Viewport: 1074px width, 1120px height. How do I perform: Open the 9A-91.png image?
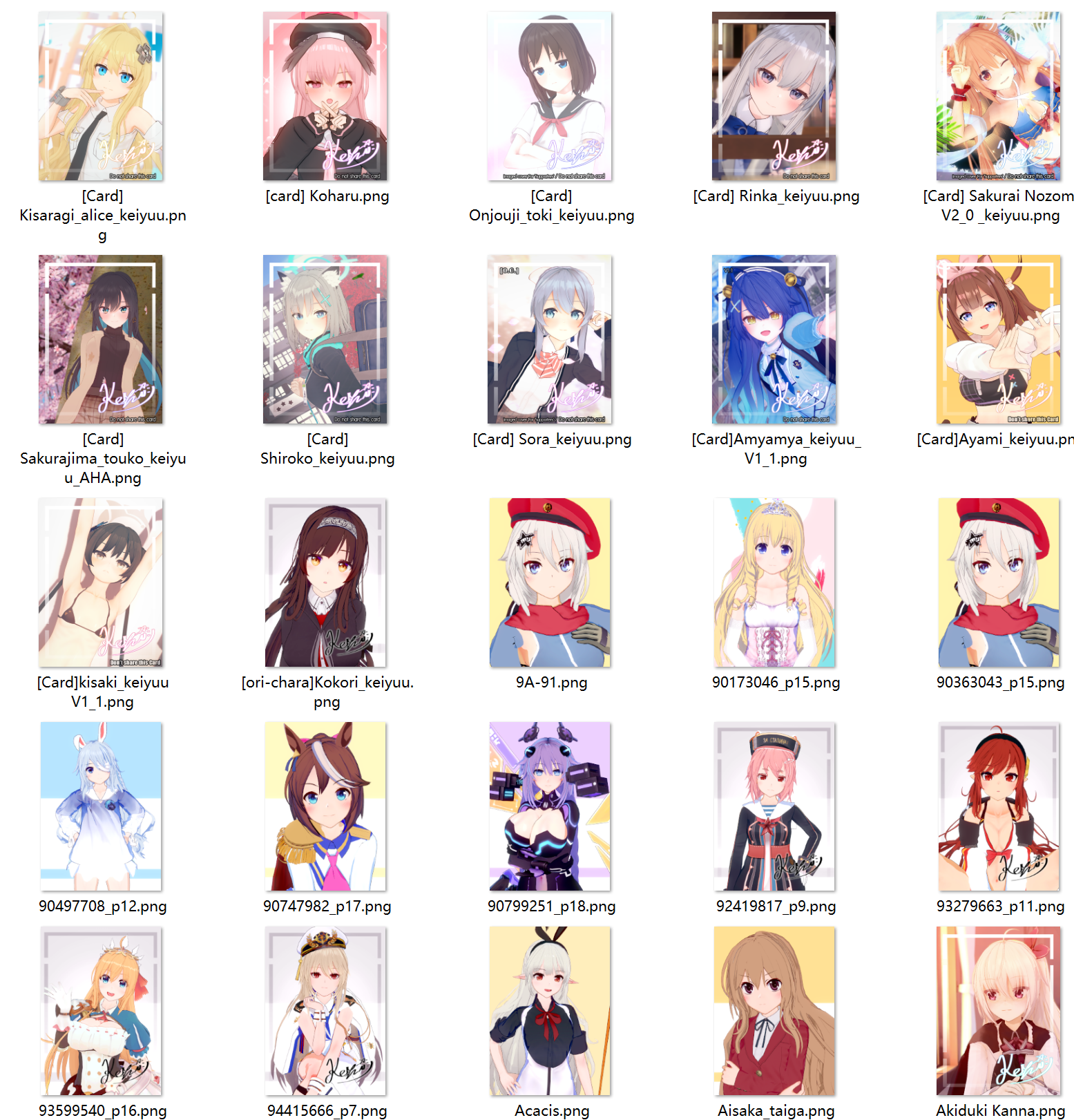coord(550,583)
